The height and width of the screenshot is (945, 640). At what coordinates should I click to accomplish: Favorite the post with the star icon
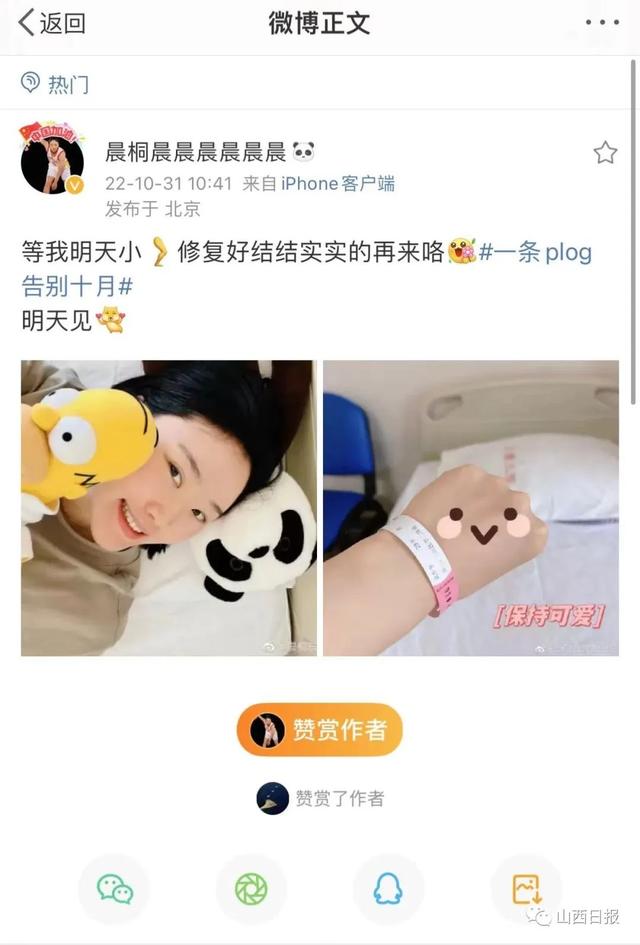click(605, 153)
